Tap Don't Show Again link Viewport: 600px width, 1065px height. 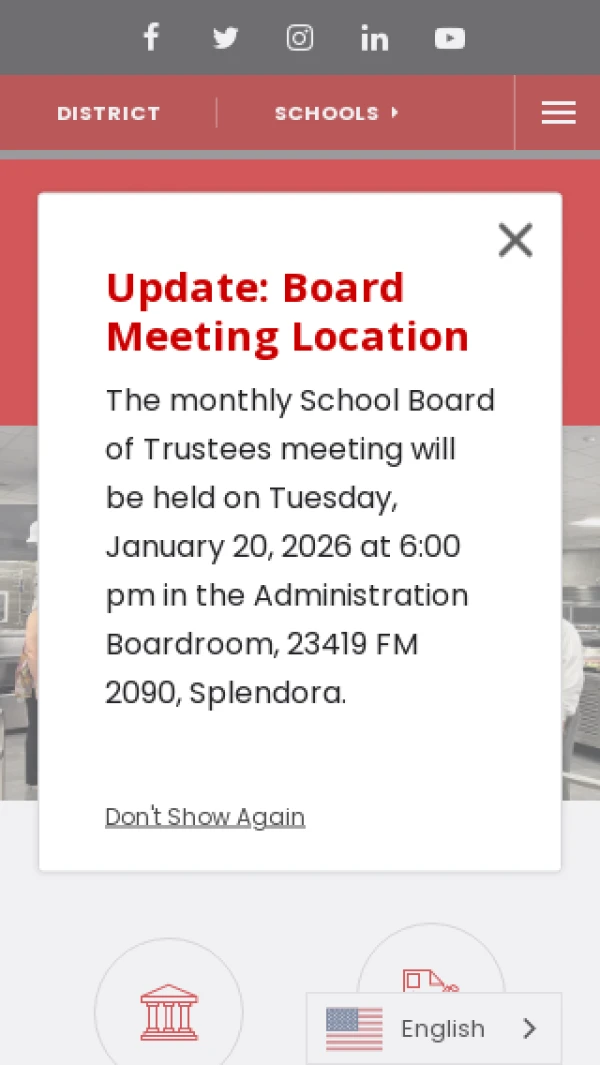(205, 817)
